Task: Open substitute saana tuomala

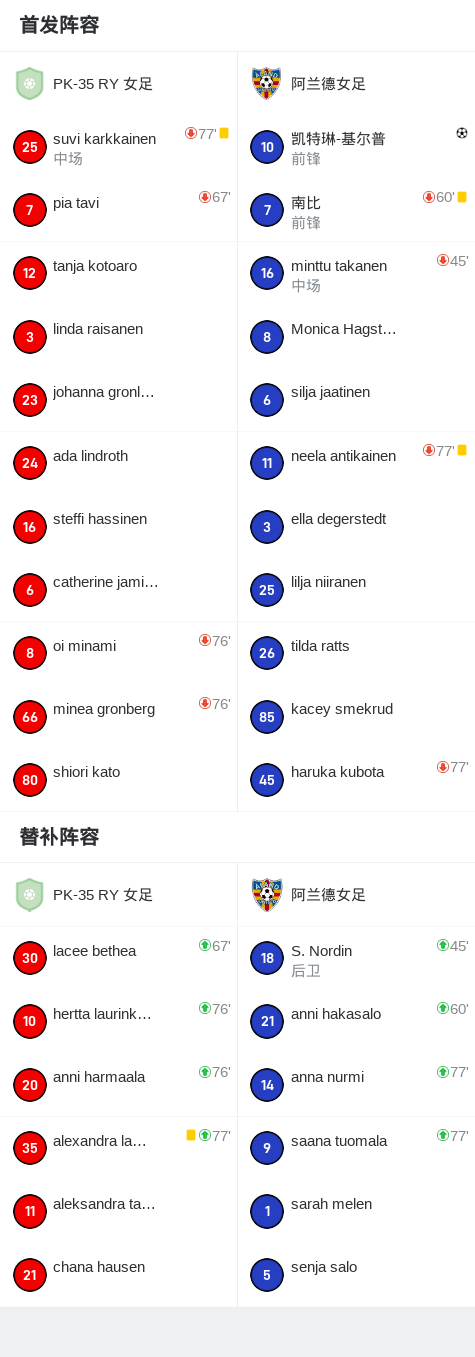Action: (356, 1148)
